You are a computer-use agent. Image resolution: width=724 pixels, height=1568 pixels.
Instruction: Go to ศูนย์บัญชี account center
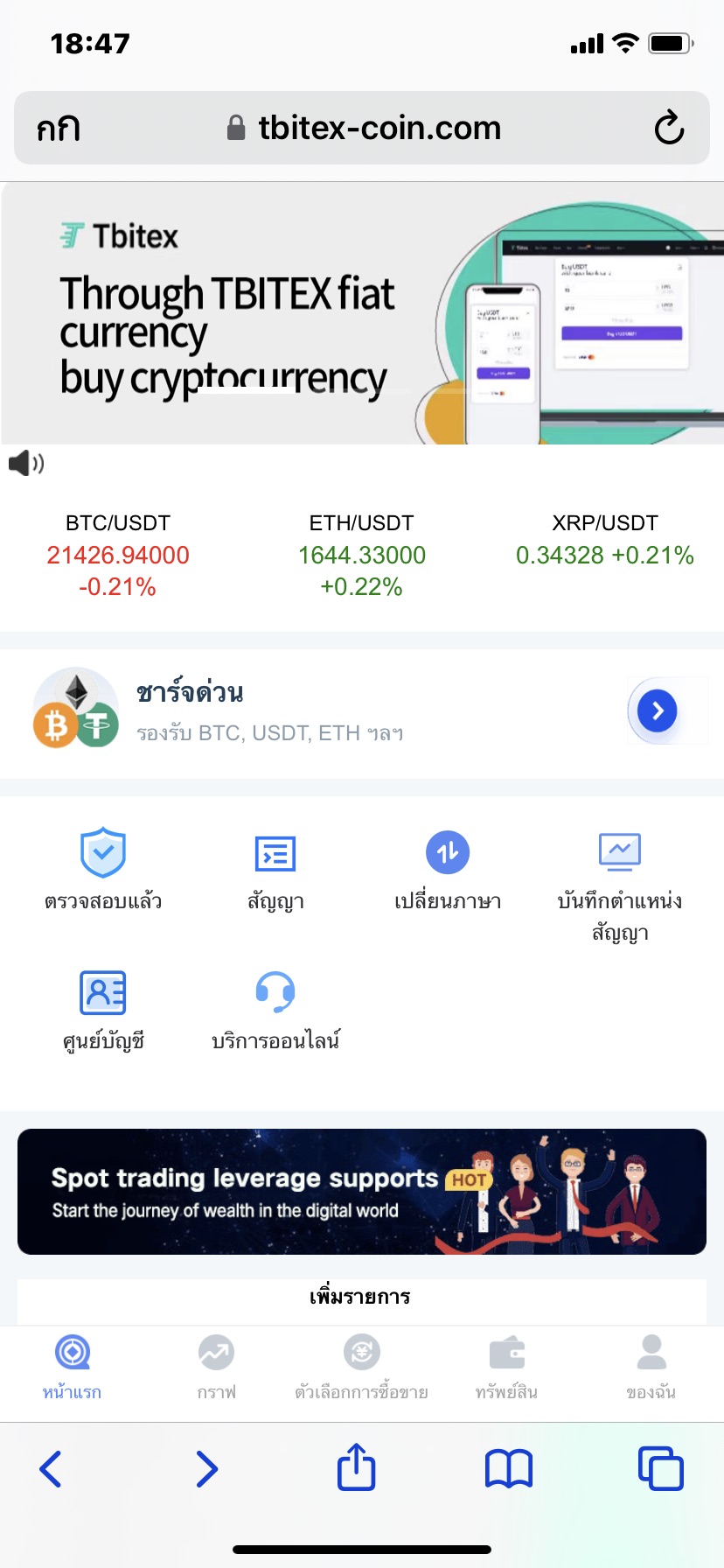[103, 1009]
